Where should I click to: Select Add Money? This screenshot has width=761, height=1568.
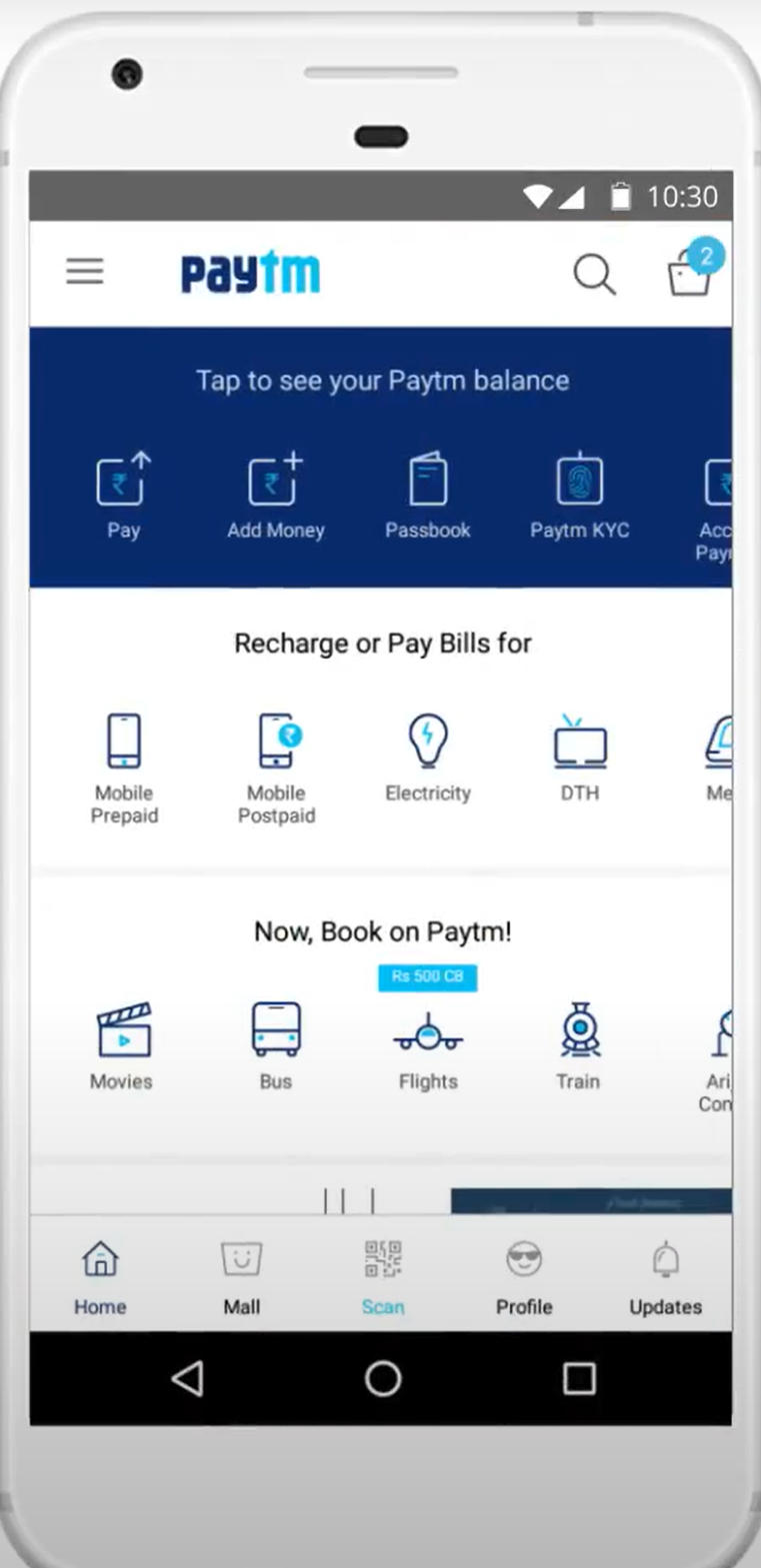click(x=276, y=495)
